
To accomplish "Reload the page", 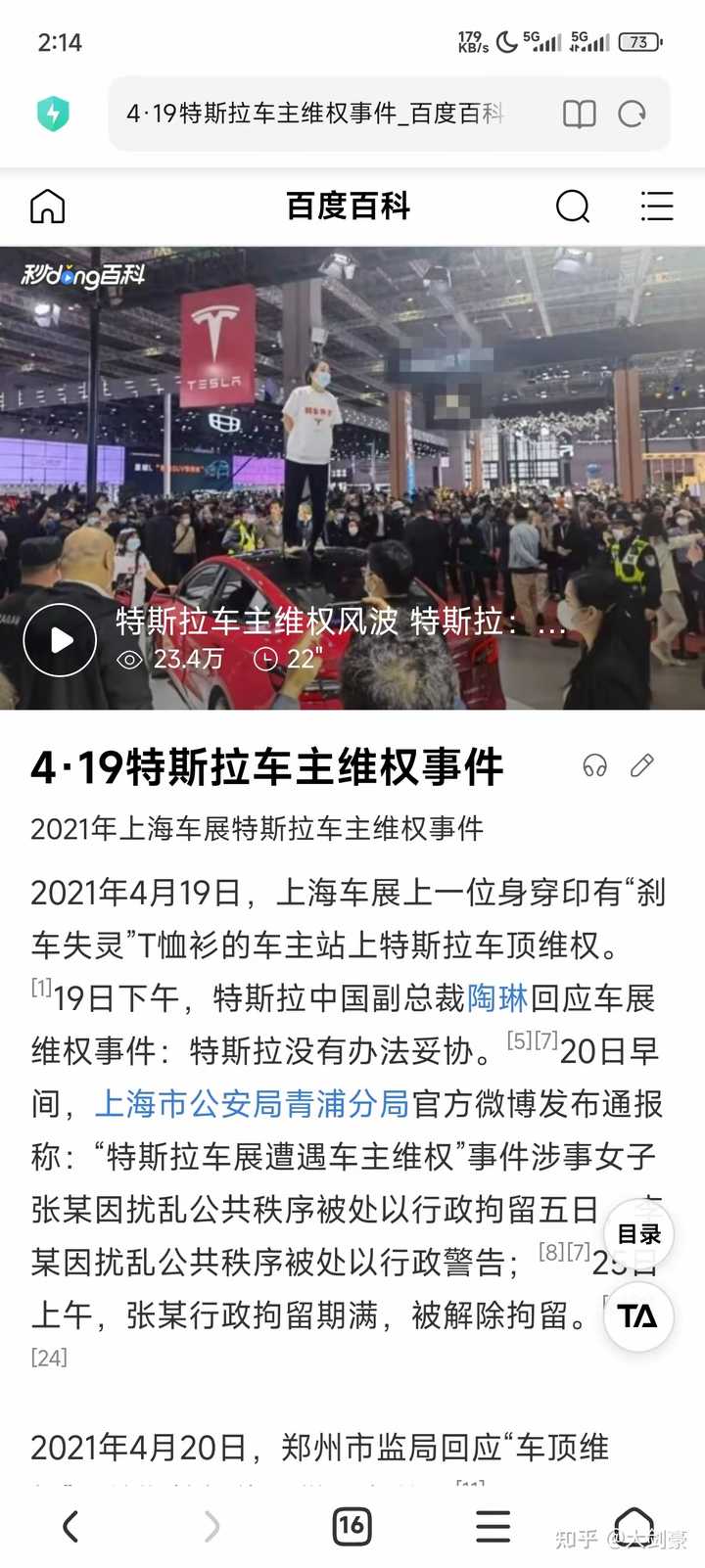I will 633,115.
